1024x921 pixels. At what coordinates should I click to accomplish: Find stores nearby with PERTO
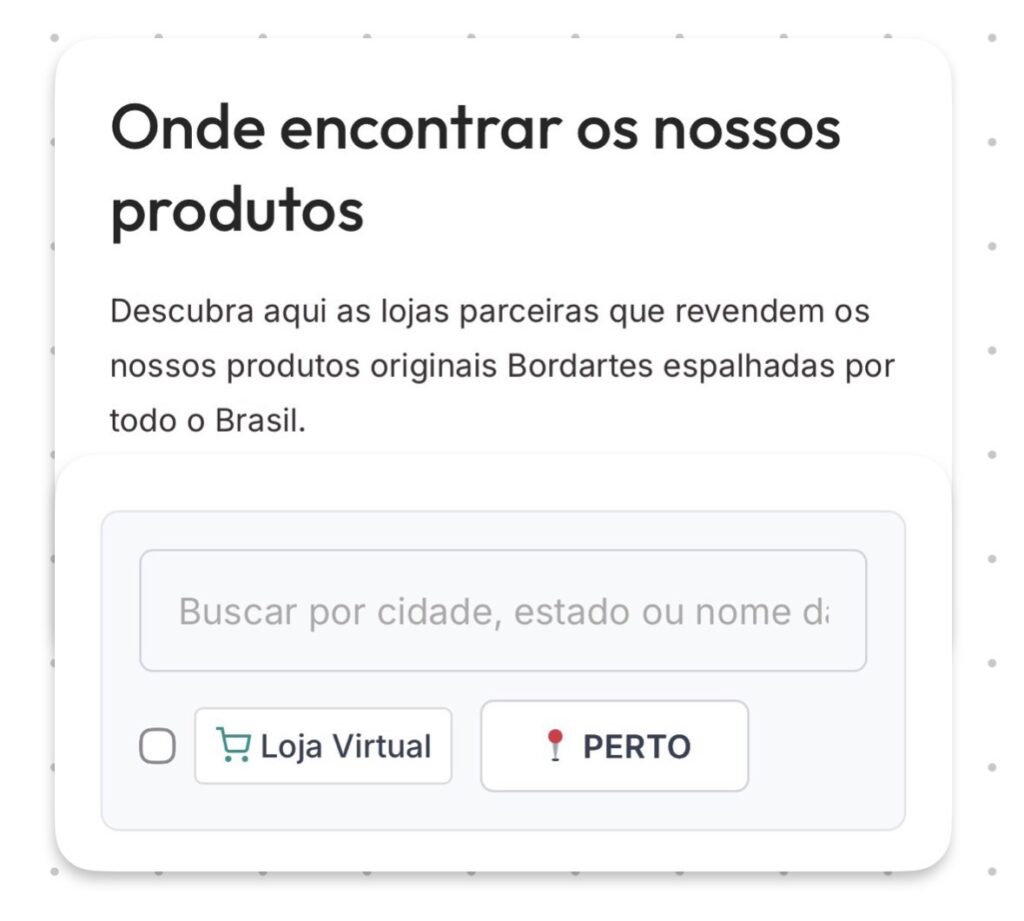pyautogui.click(x=614, y=746)
